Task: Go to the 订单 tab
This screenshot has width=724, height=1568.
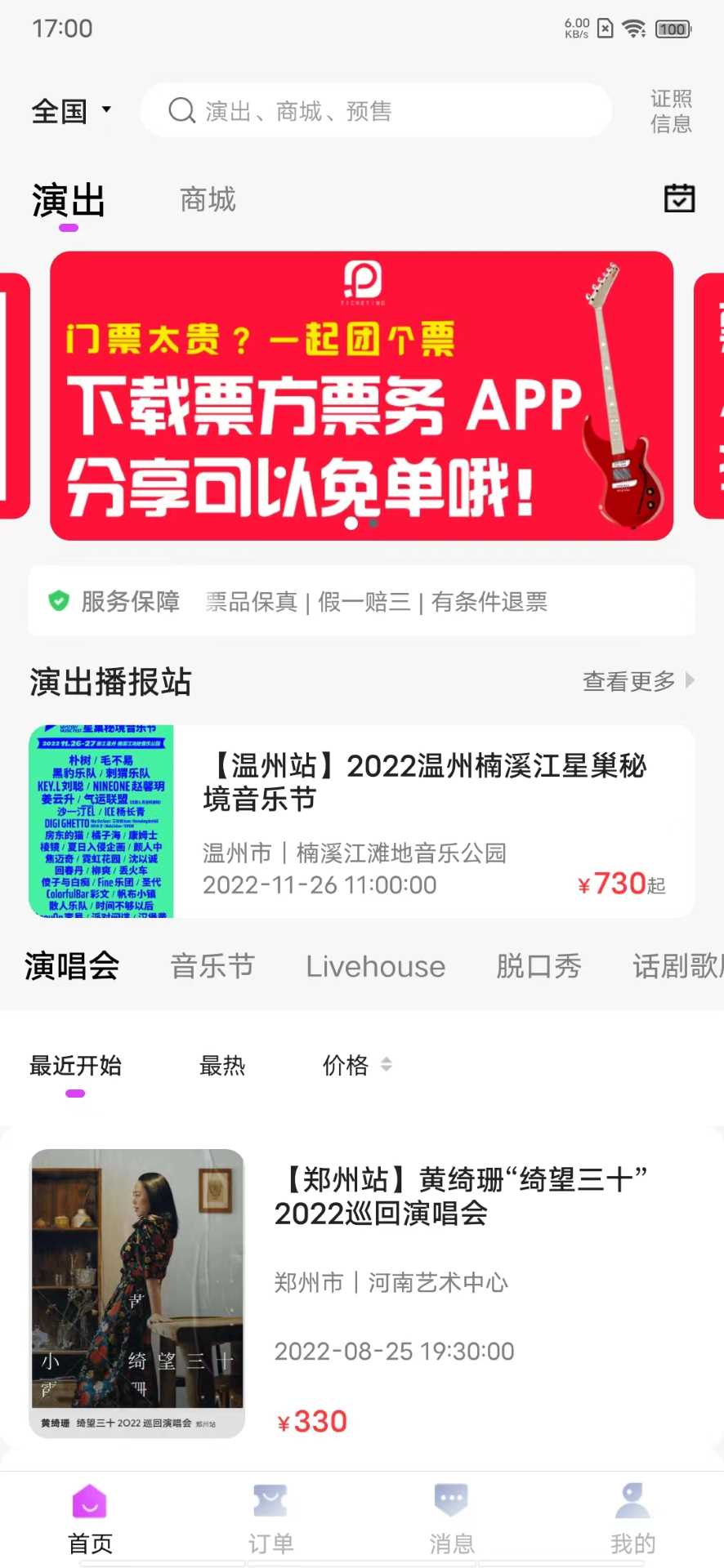Action: coord(270,1519)
